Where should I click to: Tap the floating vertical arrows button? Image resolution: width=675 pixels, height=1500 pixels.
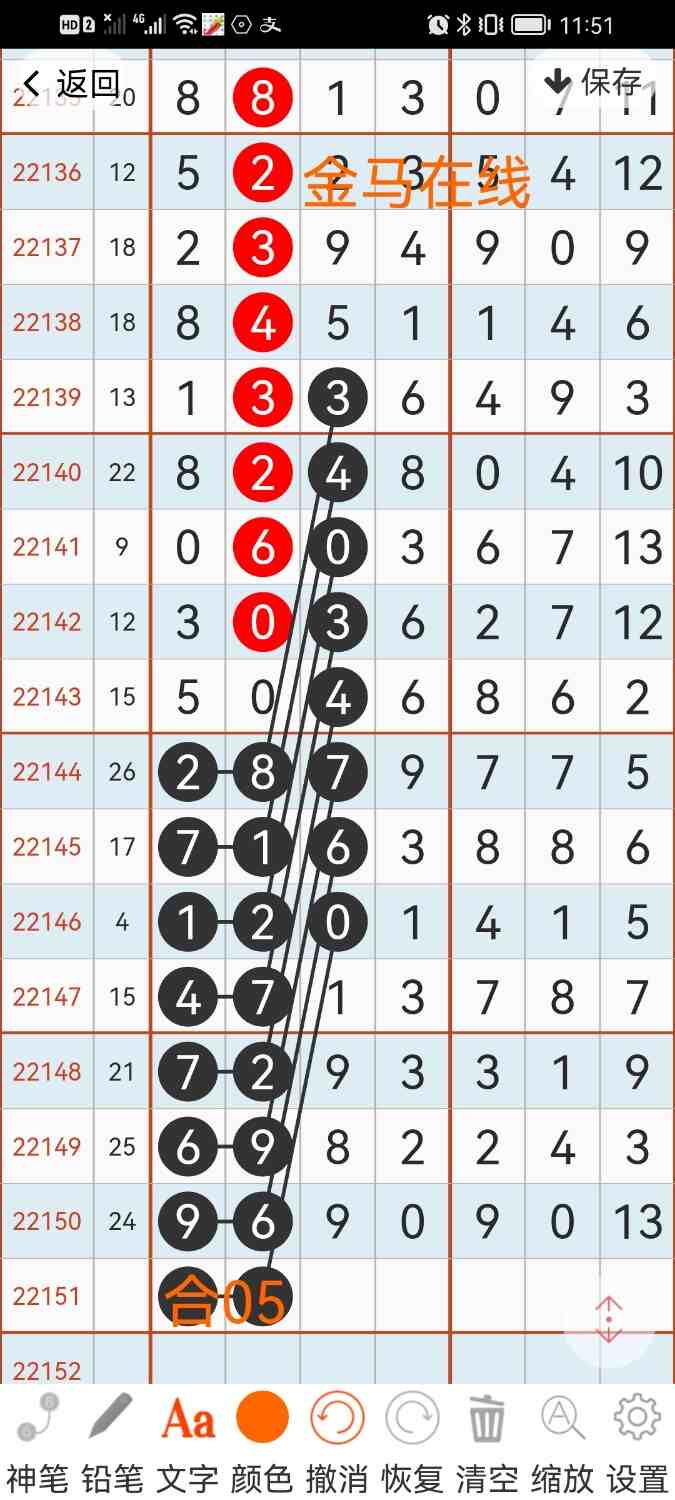(609, 1320)
